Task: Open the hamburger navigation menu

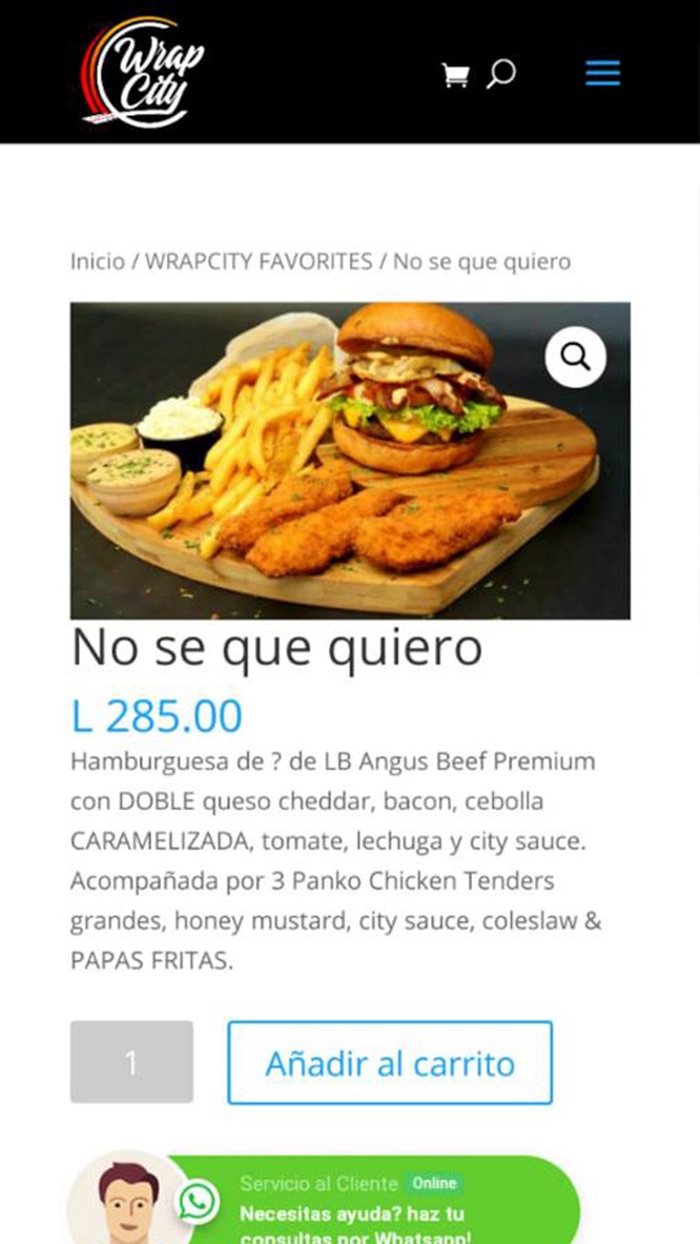Action: tap(602, 73)
